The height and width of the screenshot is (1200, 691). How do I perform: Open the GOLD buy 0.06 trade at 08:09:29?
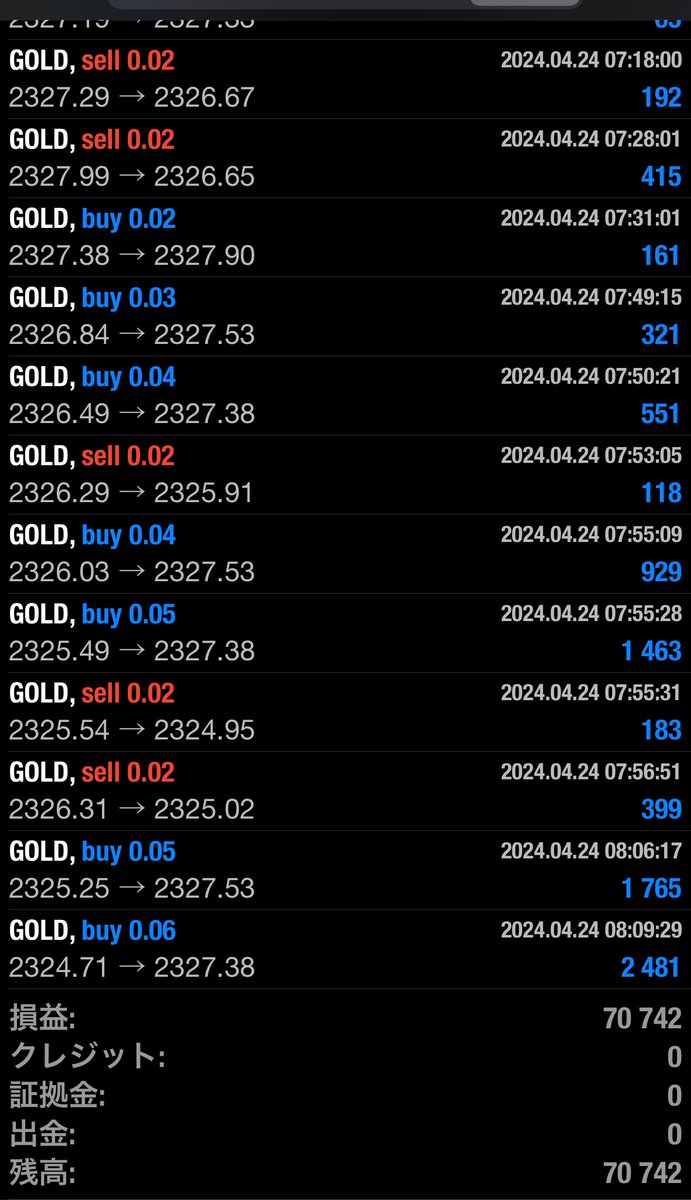pyautogui.click(x=345, y=948)
